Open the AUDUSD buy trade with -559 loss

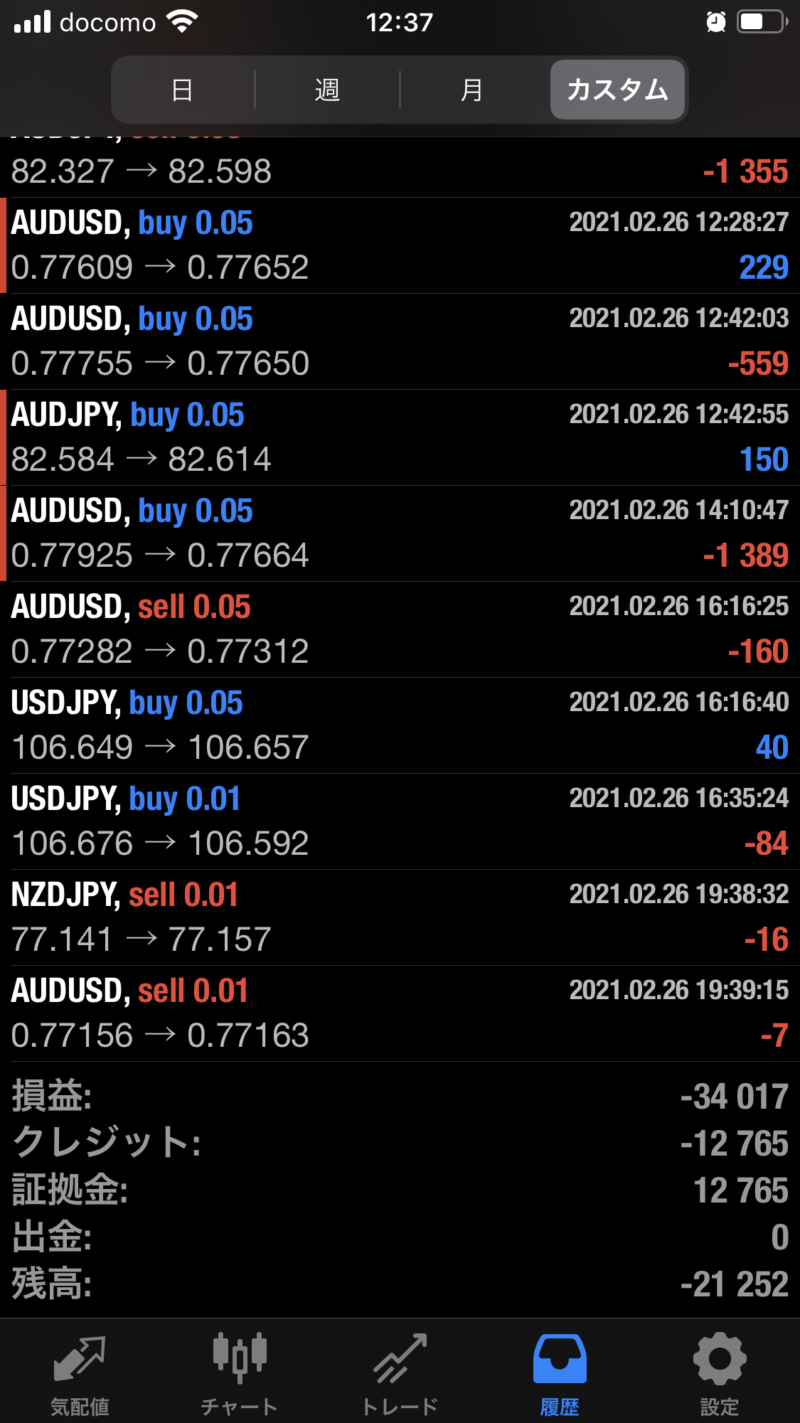point(400,341)
